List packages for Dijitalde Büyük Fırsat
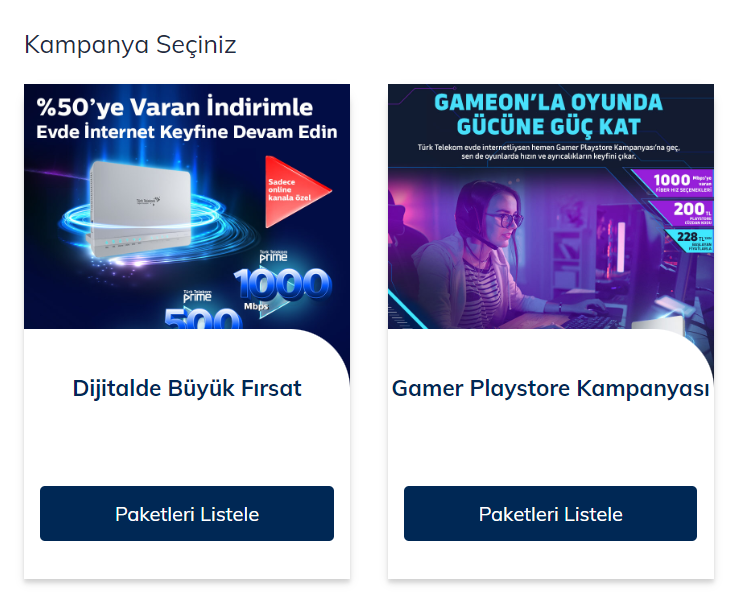 pyautogui.click(x=187, y=514)
